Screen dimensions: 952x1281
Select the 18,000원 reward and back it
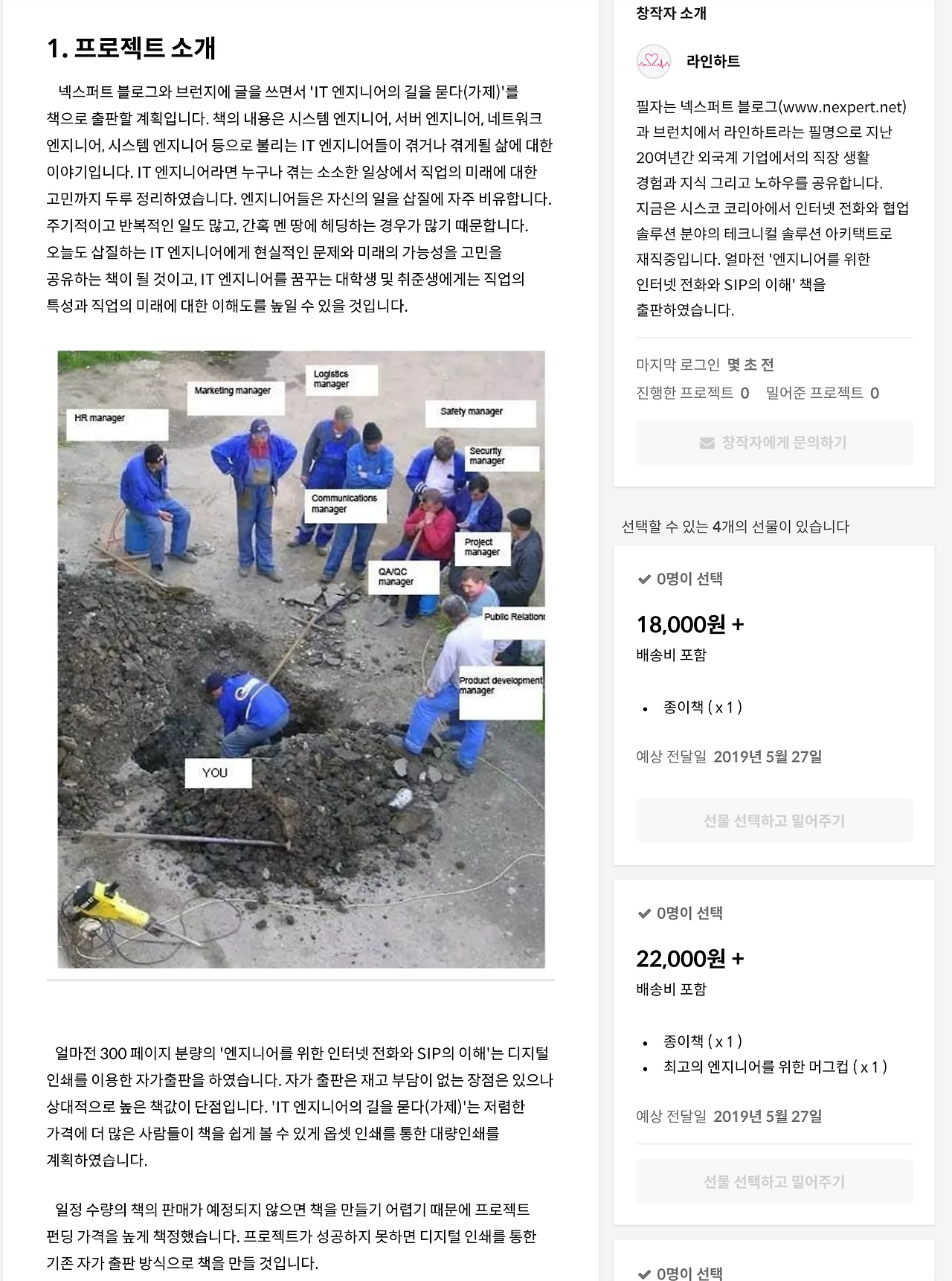pyautogui.click(x=774, y=821)
